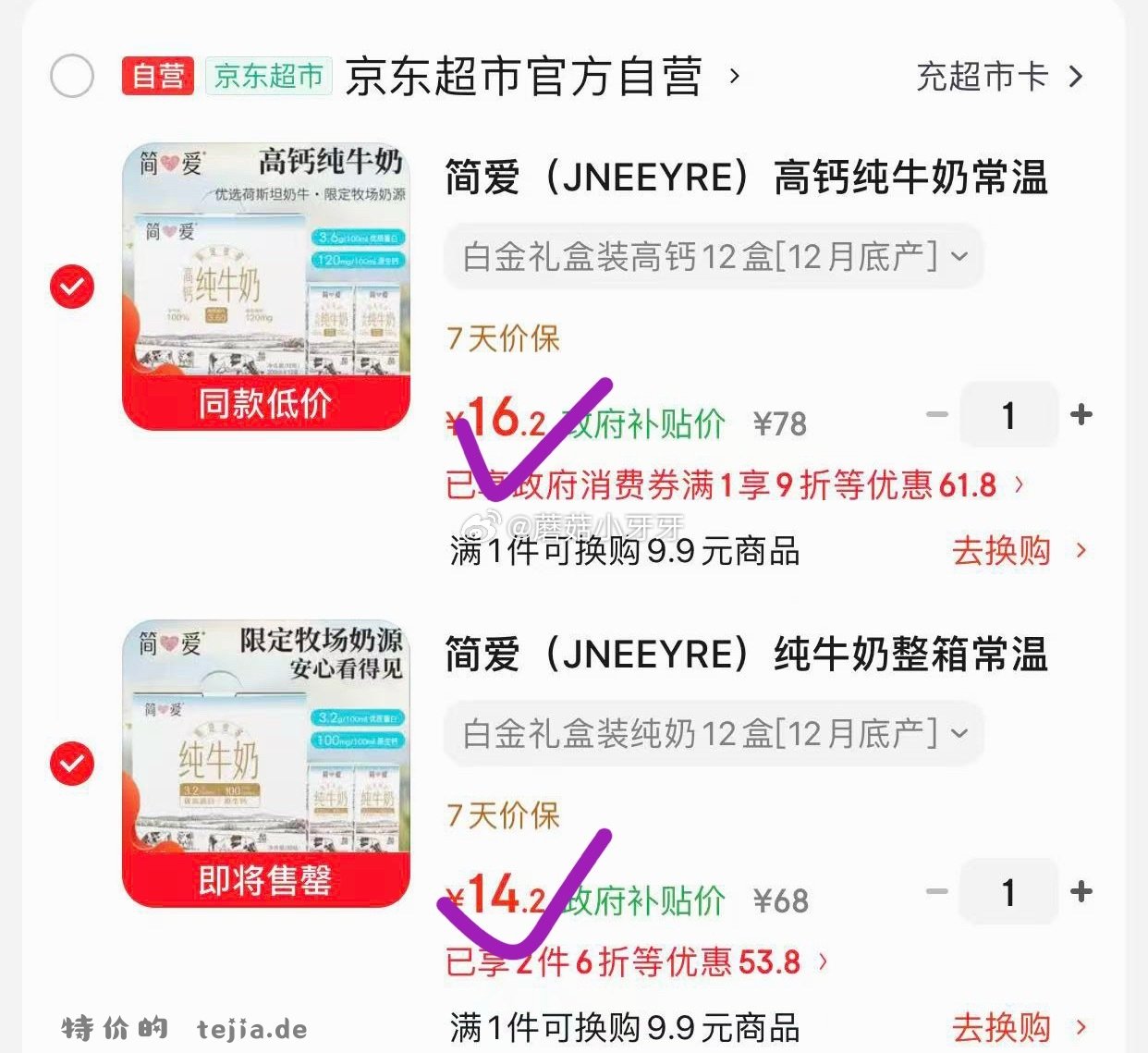Tap 去换购 under 高钙纯牛奶常温
Viewport: 1148px width, 1053px height.
tap(1018, 551)
